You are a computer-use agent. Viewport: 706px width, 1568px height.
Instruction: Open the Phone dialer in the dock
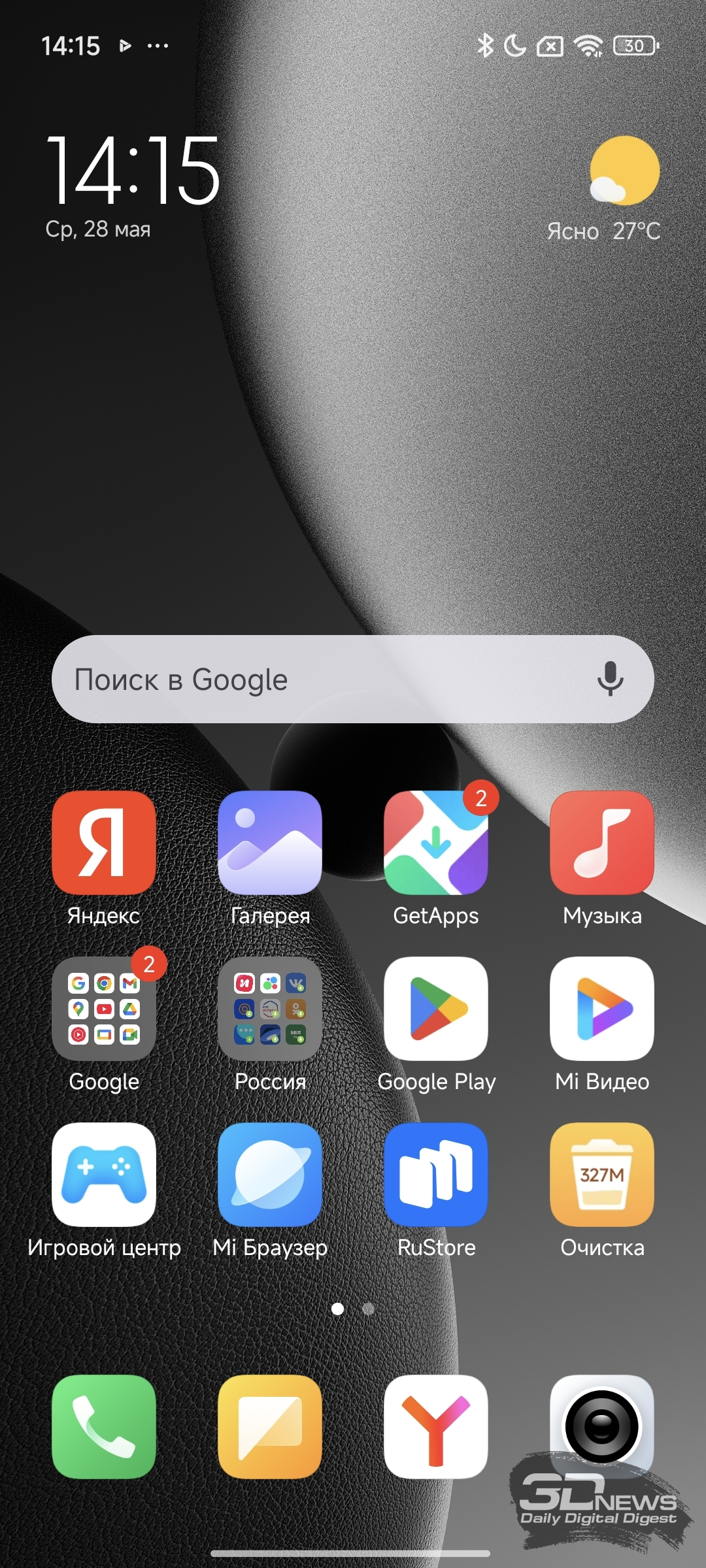(104, 1427)
